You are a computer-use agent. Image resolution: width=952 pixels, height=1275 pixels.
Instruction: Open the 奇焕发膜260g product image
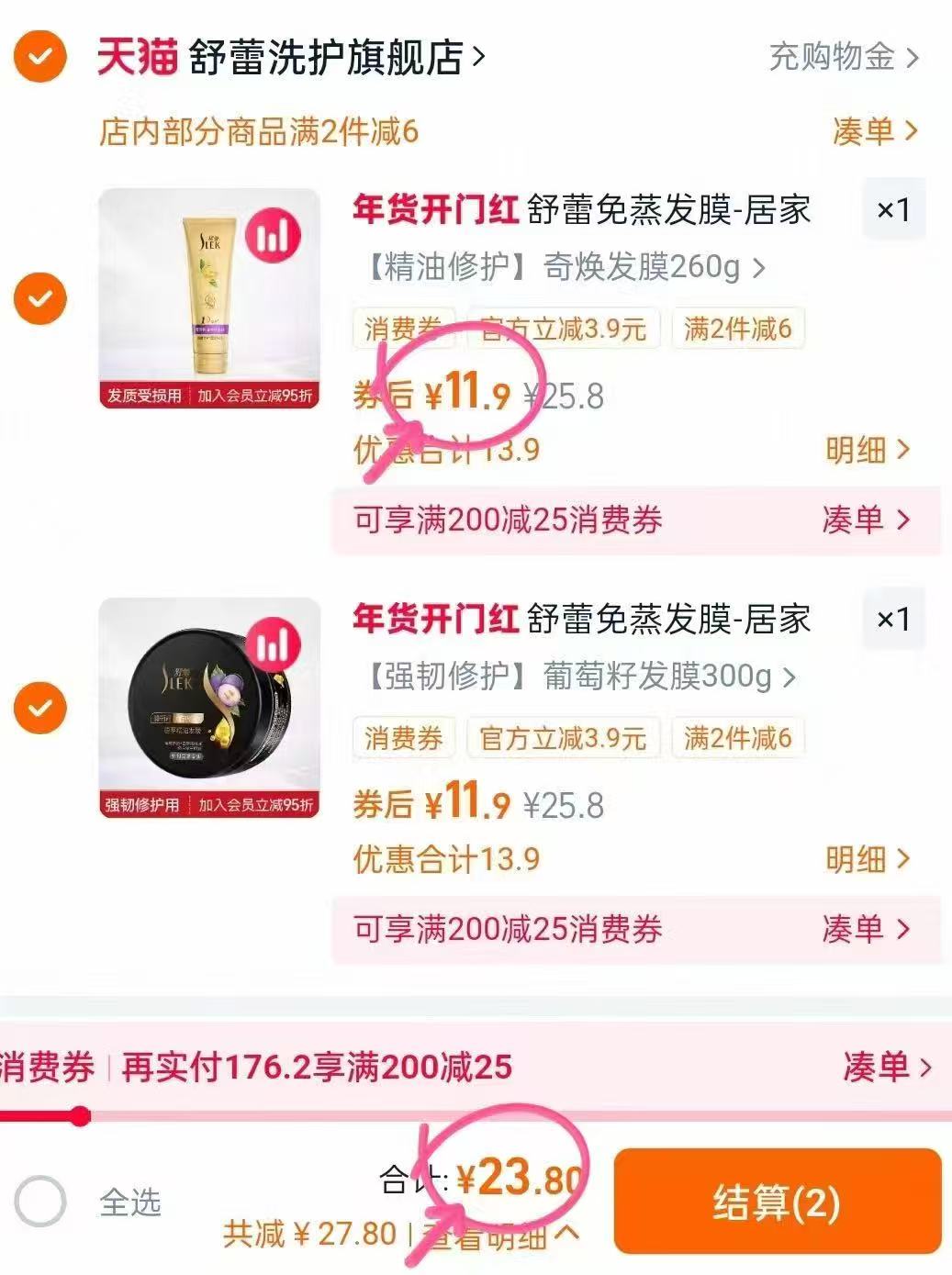[x=209, y=297]
